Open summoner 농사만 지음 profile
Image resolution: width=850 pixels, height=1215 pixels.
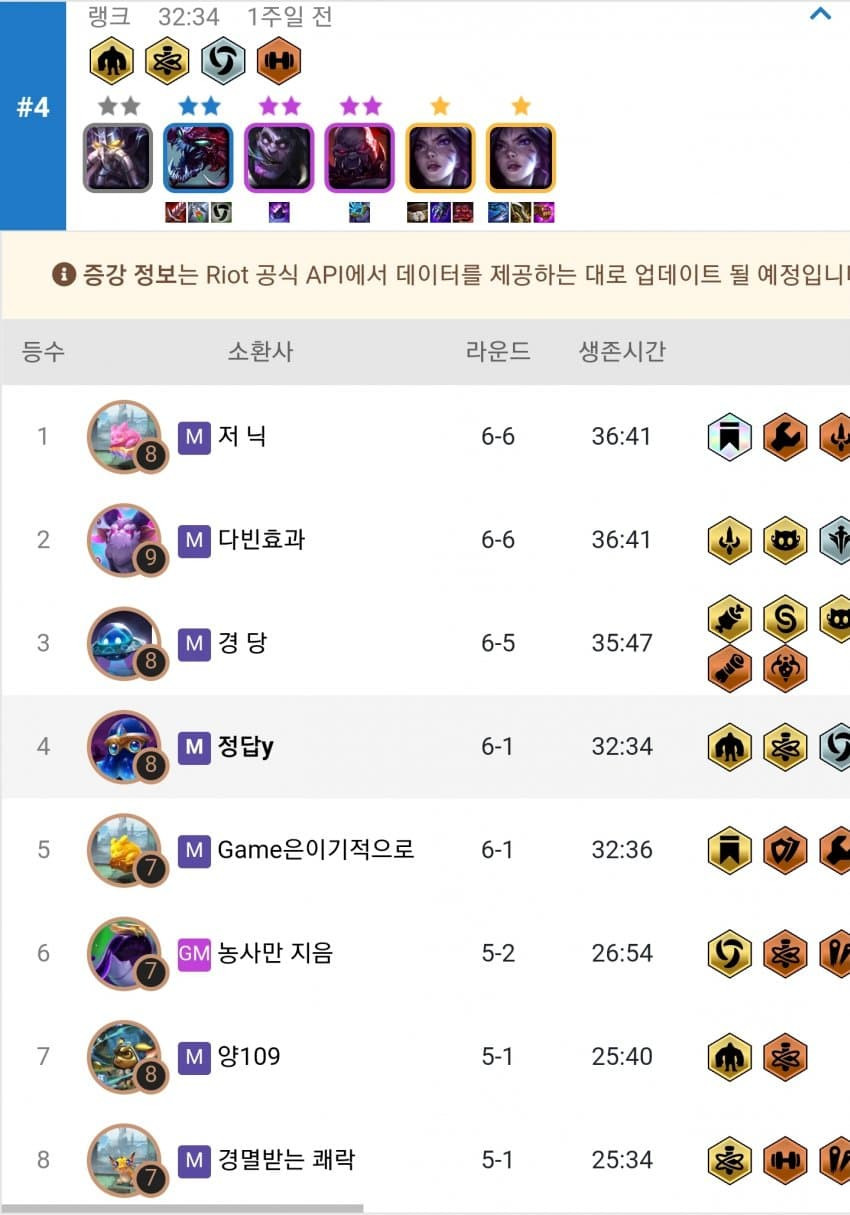pyautogui.click(x=275, y=953)
